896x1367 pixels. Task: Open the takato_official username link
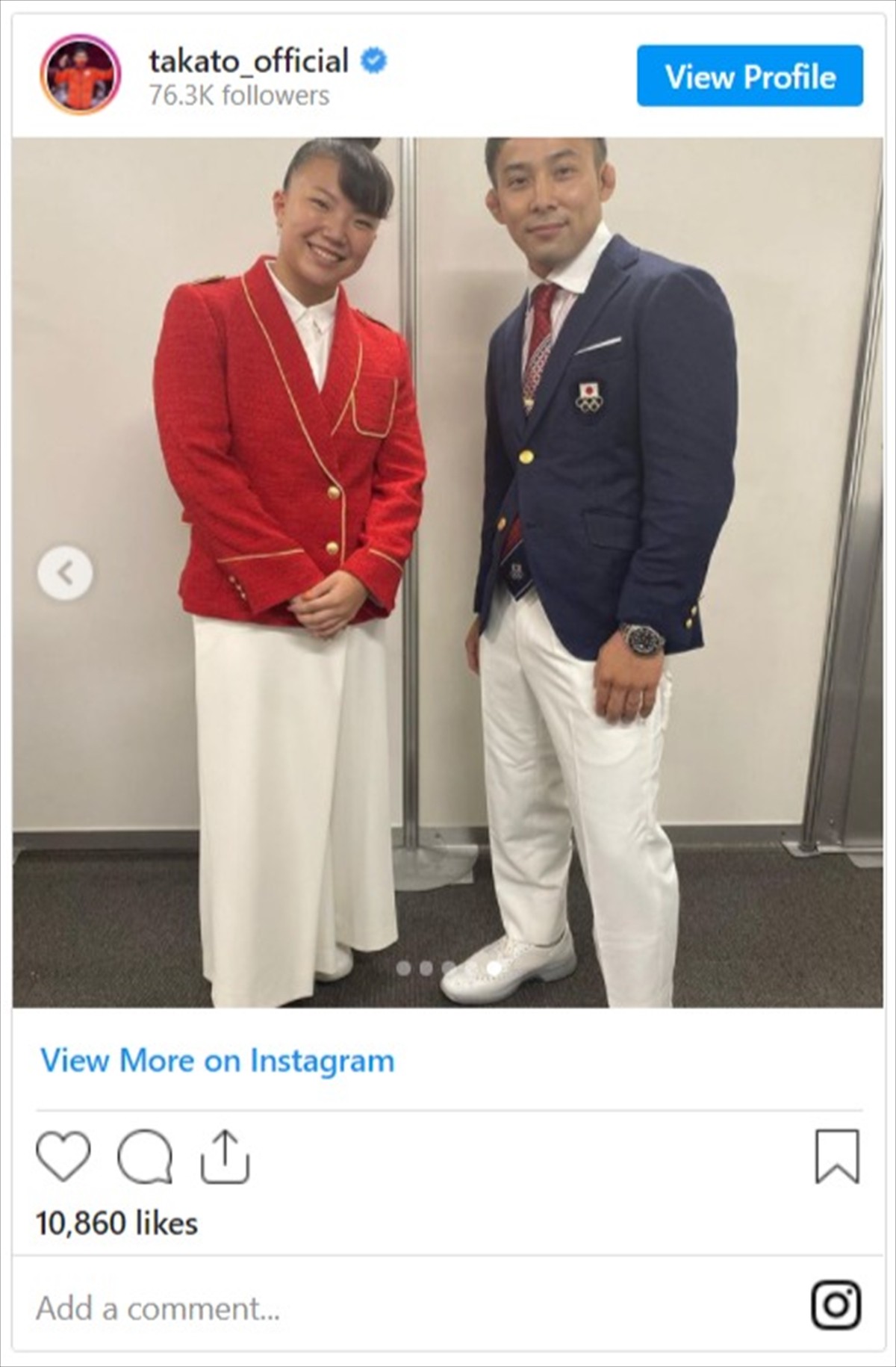pos(249,61)
